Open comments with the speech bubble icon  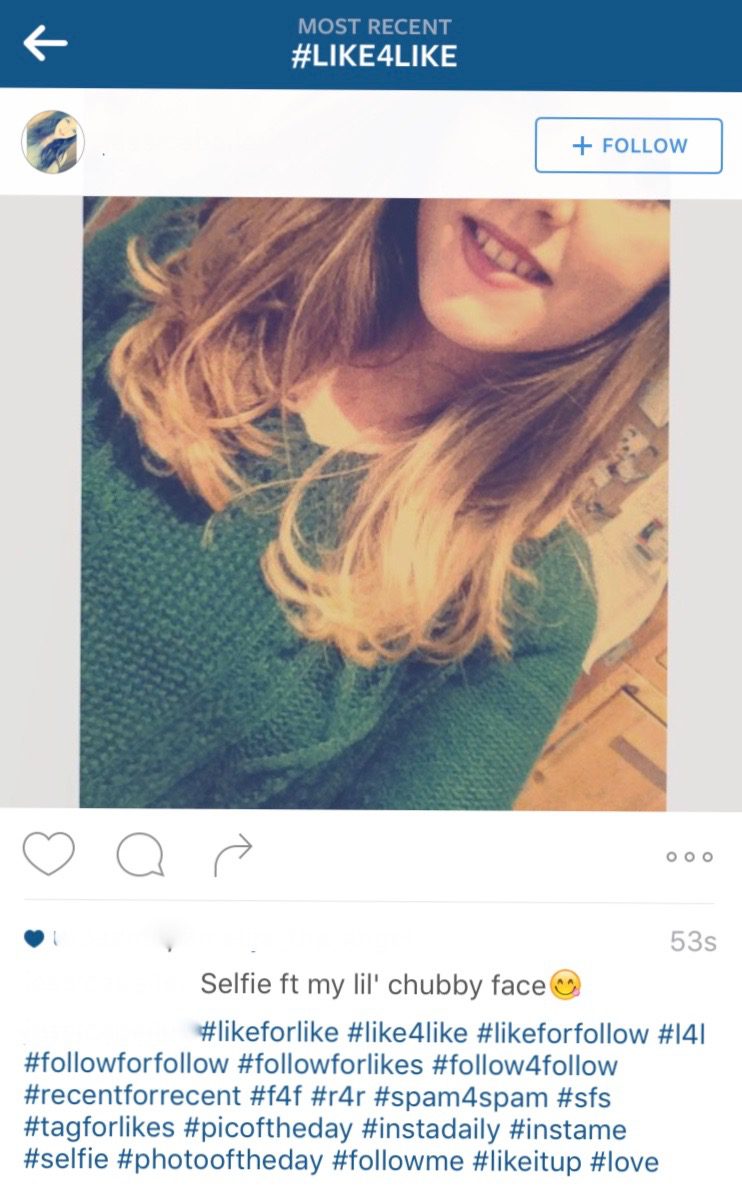(140, 855)
